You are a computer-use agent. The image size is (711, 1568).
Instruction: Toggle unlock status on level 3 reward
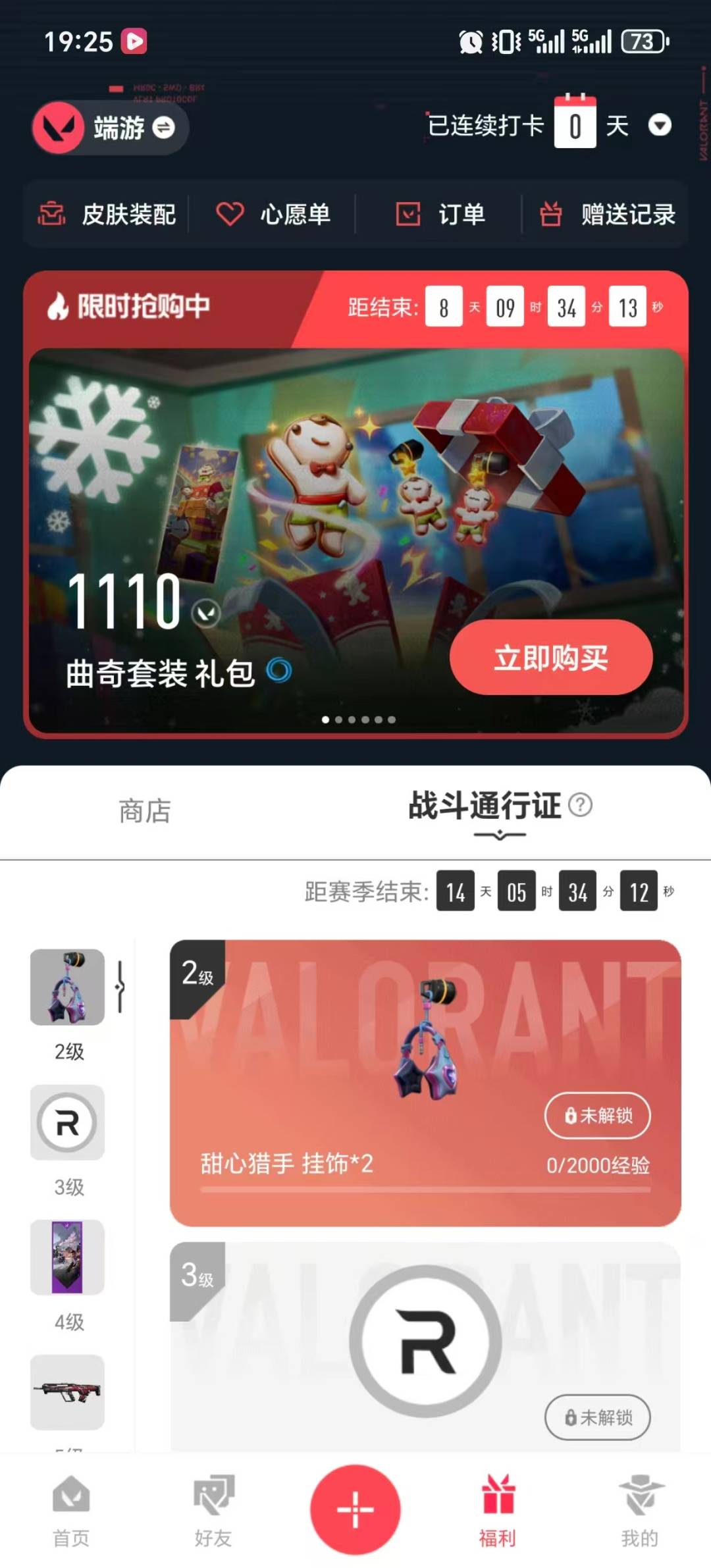click(596, 1419)
